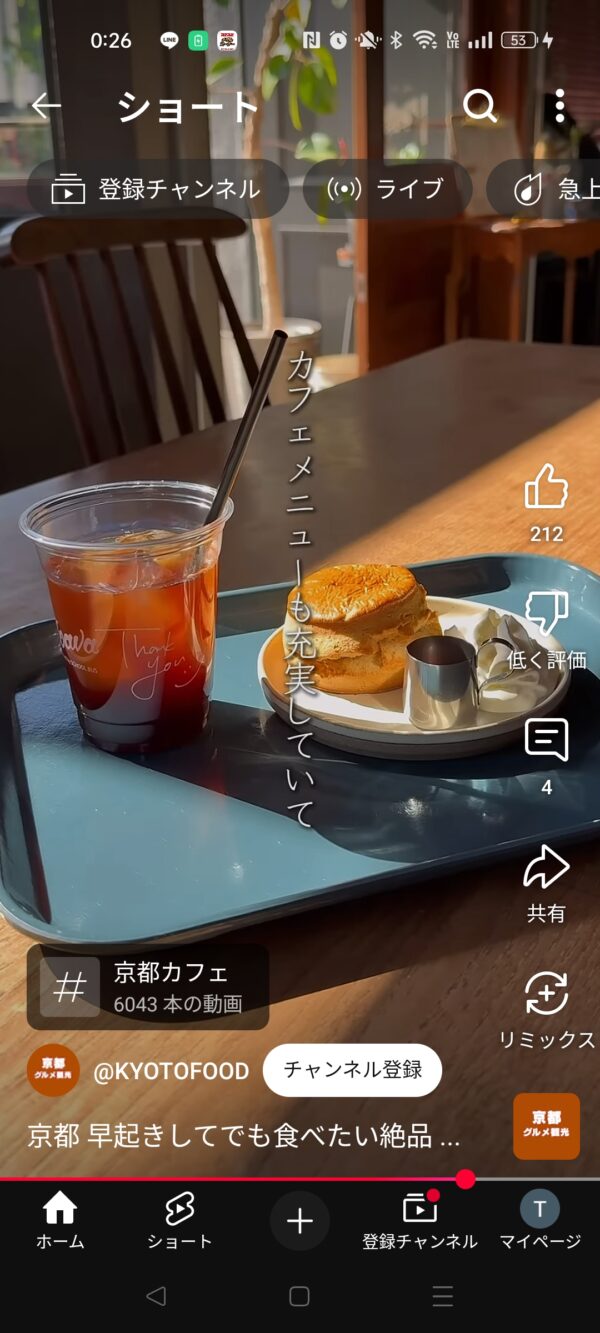Screen dimensions: 600x1333
Task: Open the sound source thumbnail
Action: click(x=546, y=1126)
